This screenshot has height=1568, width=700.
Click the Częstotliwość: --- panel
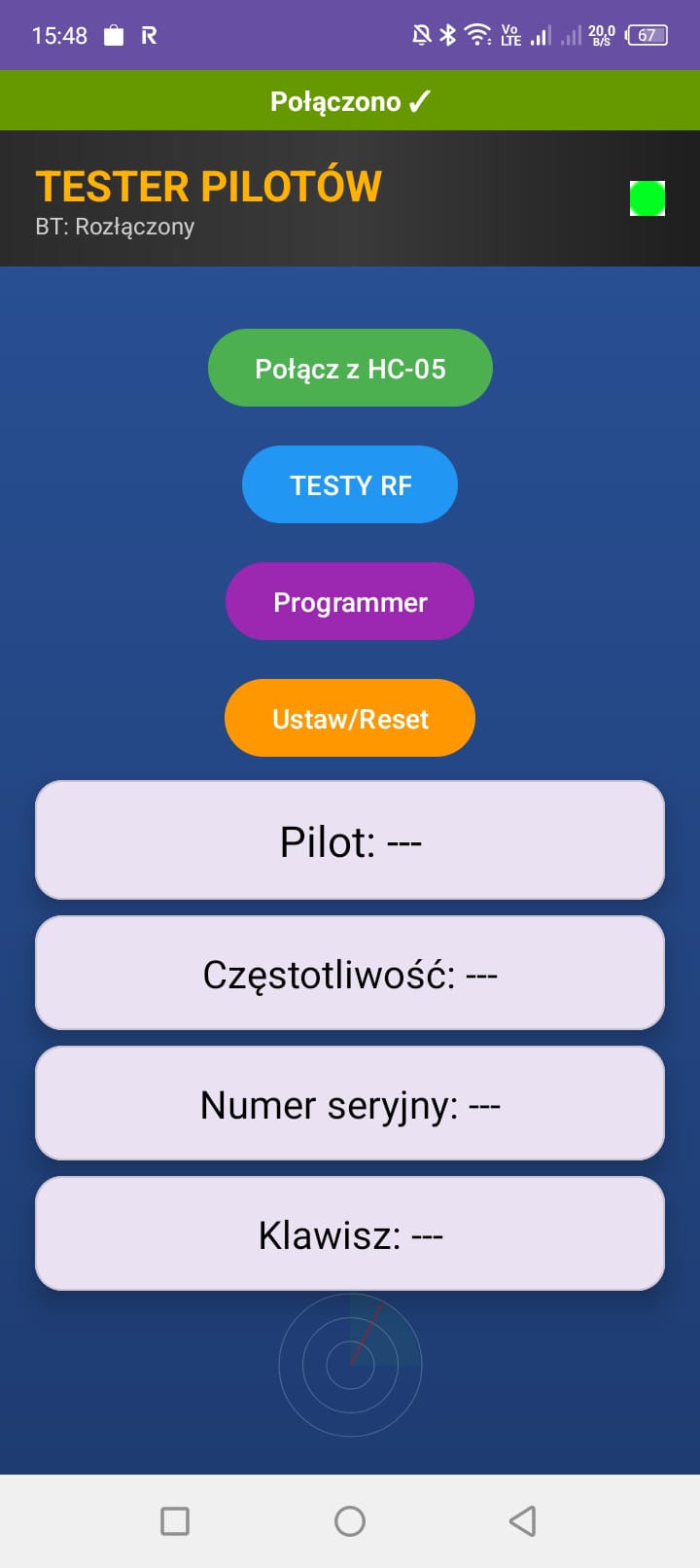(x=350, y=973)
